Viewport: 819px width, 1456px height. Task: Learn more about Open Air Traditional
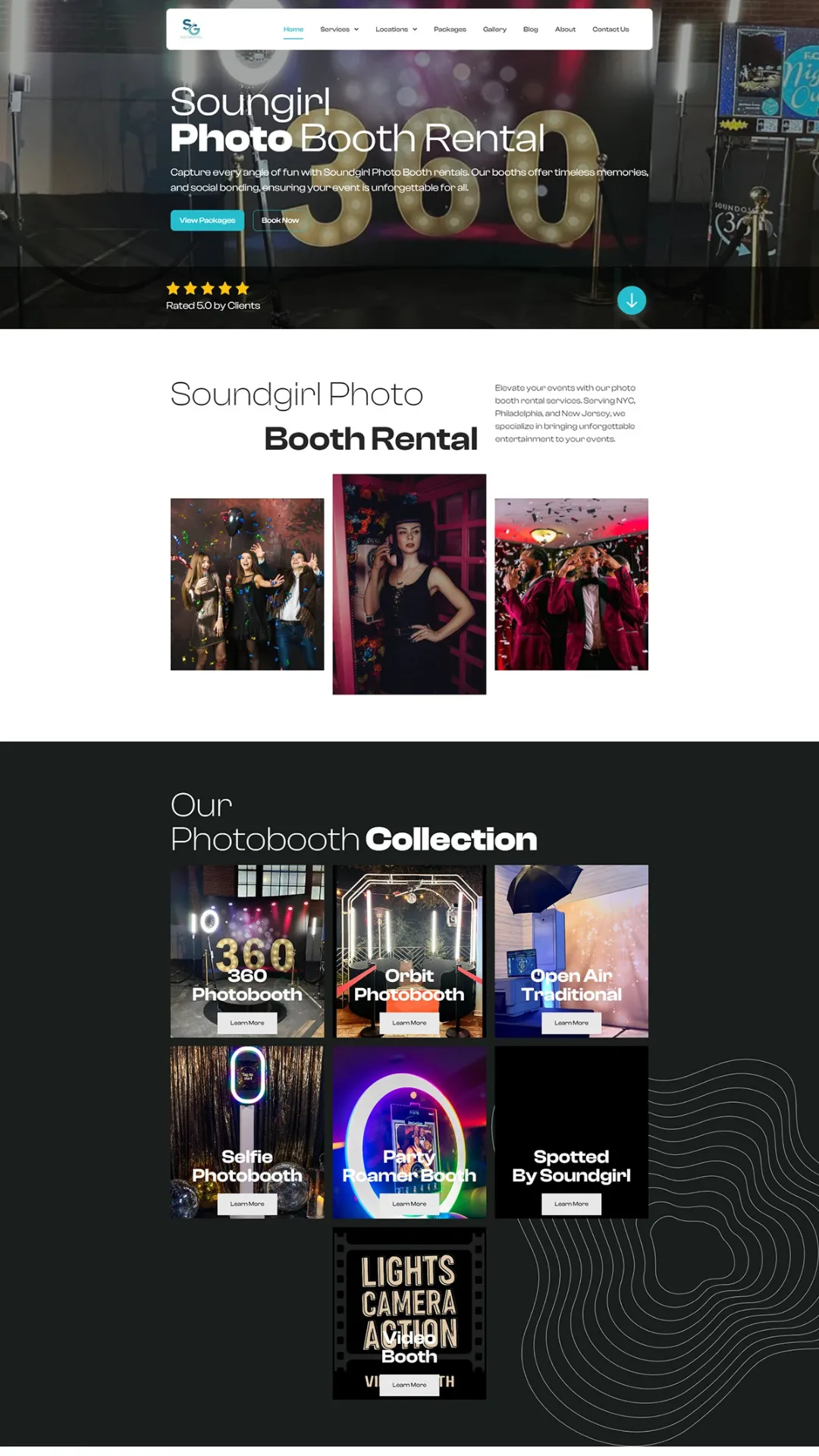[571, 1023]
